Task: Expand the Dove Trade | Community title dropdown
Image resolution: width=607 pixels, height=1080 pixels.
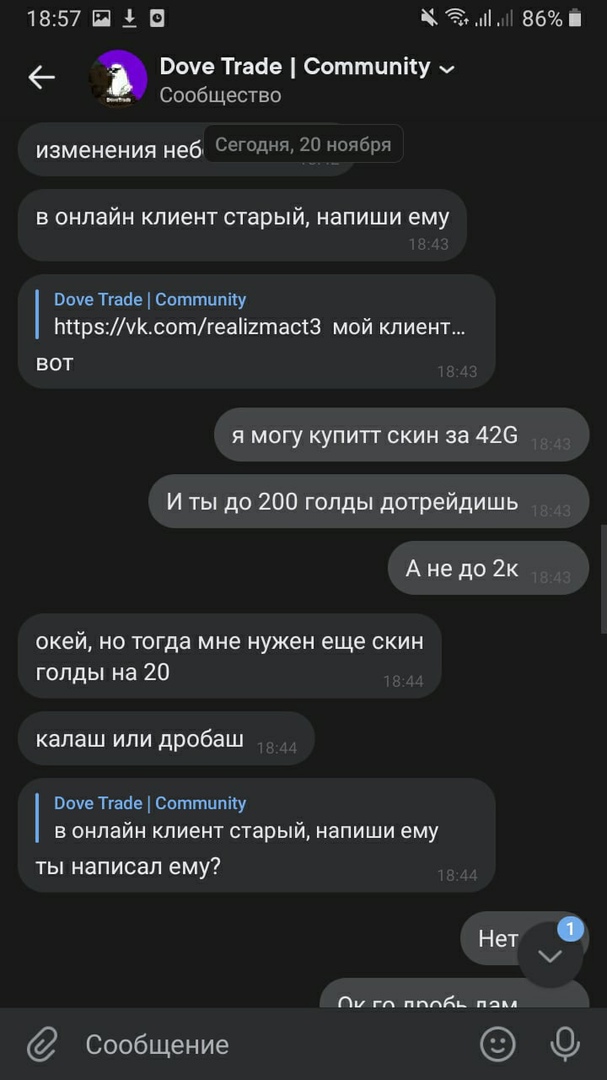Action: click(447, 69)
